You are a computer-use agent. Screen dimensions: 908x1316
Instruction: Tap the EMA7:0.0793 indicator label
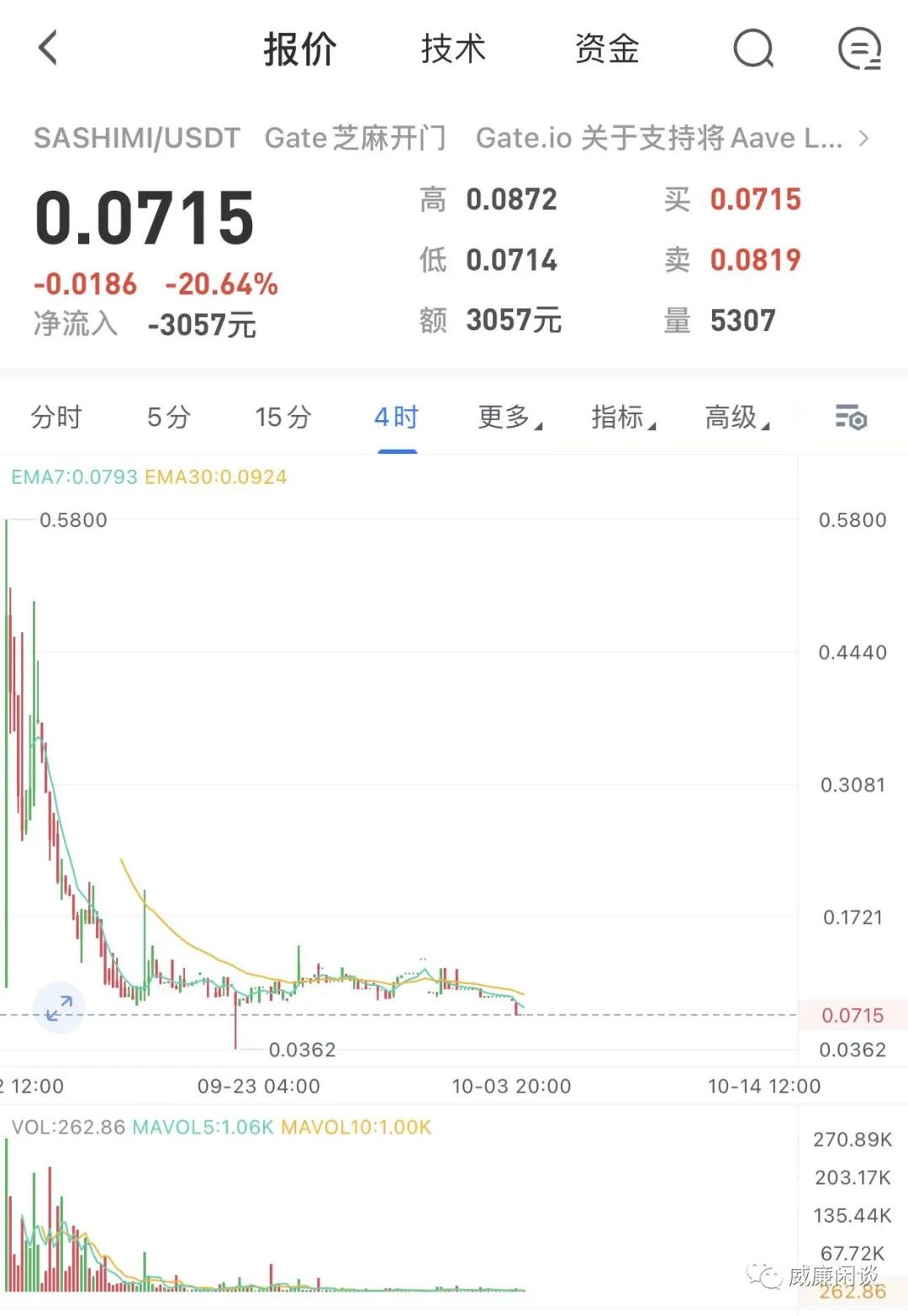71,476
